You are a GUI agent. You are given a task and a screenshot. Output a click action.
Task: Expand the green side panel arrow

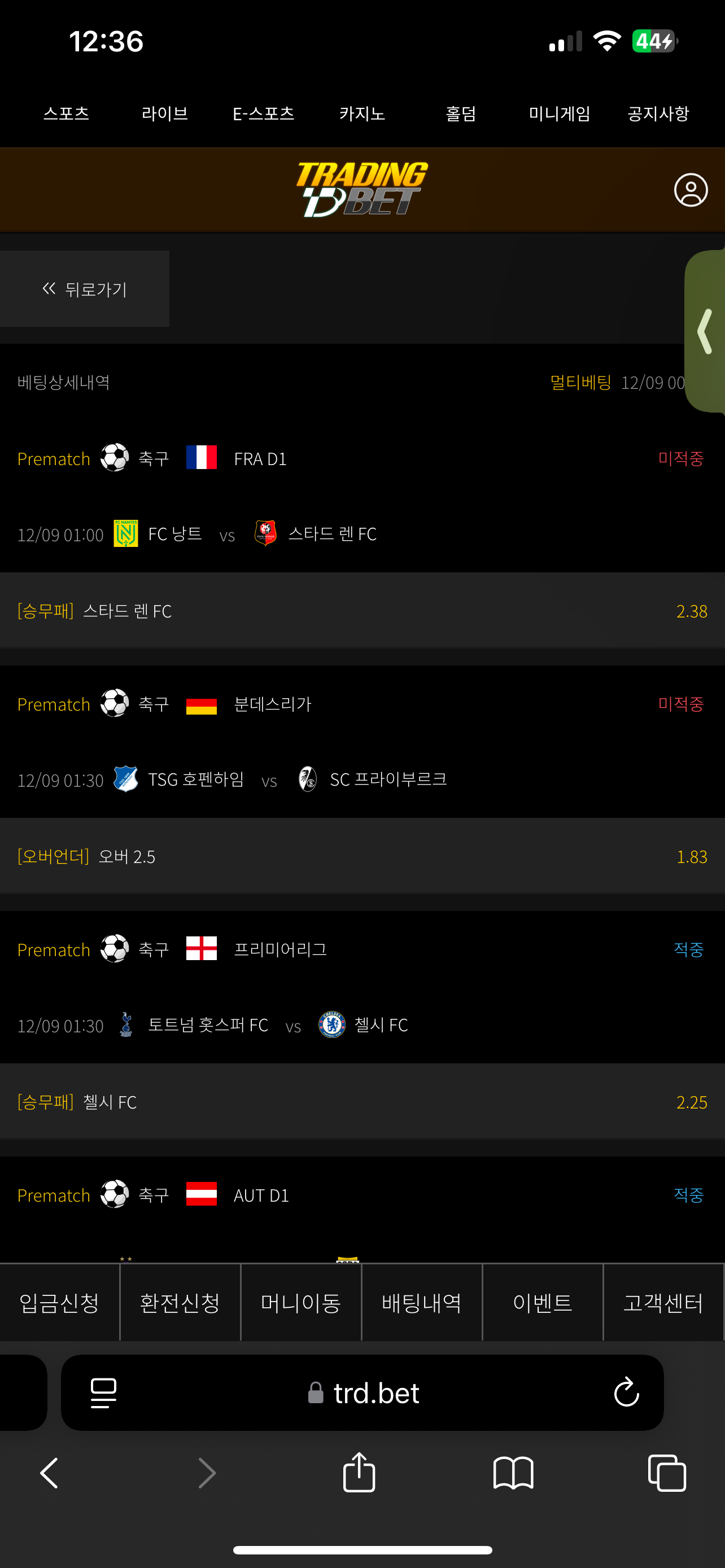(705, 331)
